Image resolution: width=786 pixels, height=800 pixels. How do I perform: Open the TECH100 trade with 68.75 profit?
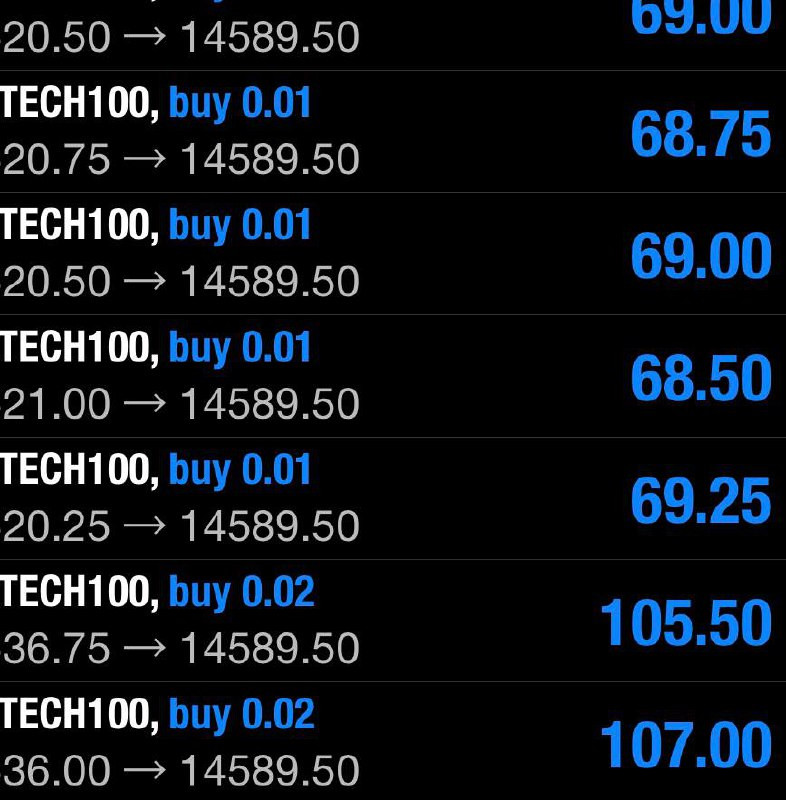[x=393, y=132]
